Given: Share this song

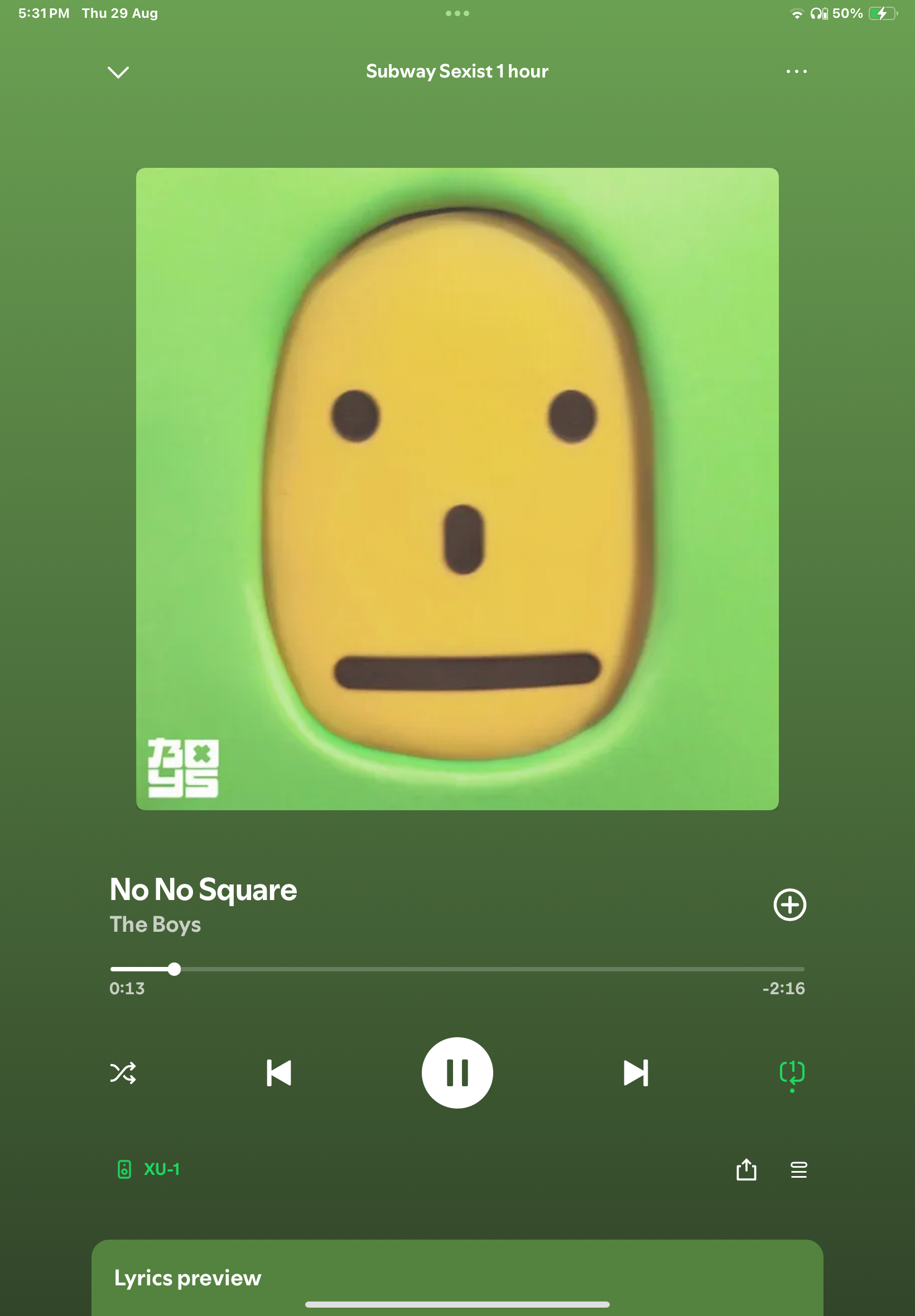Looking at the screenshot, I should pos(746,1169).
